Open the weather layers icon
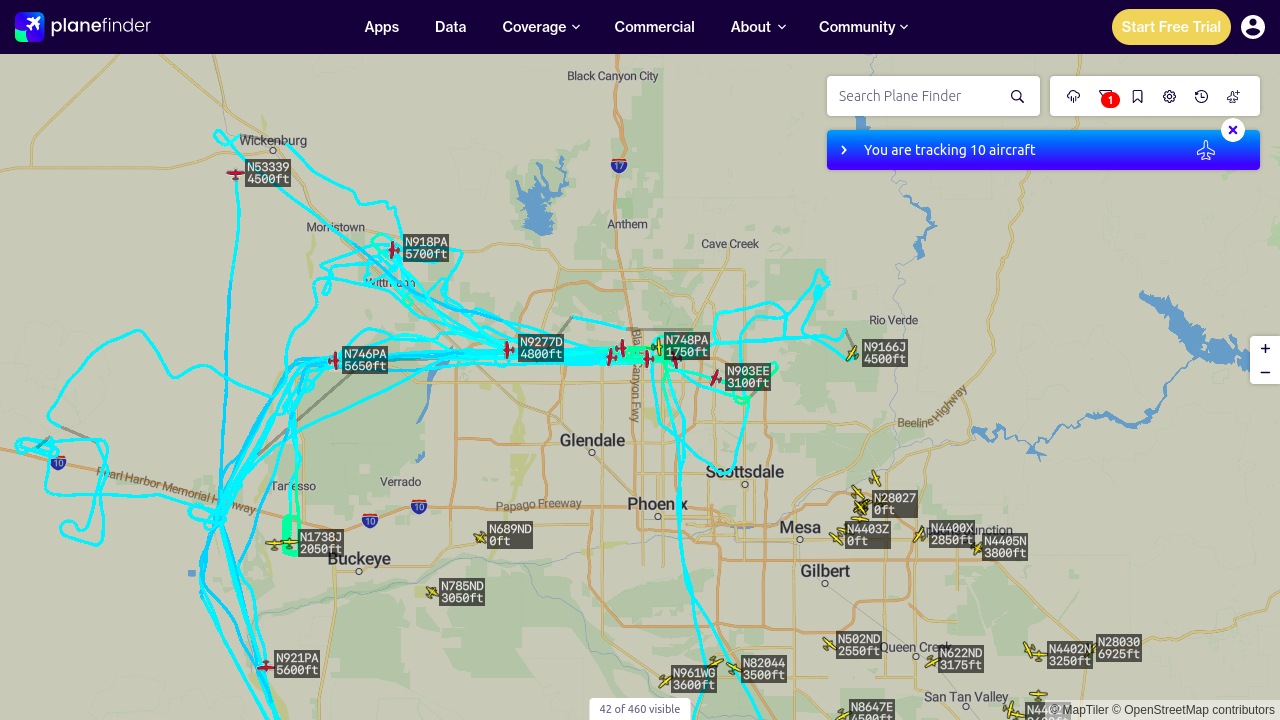1280x720 pixels. (x=1074, y=96)
